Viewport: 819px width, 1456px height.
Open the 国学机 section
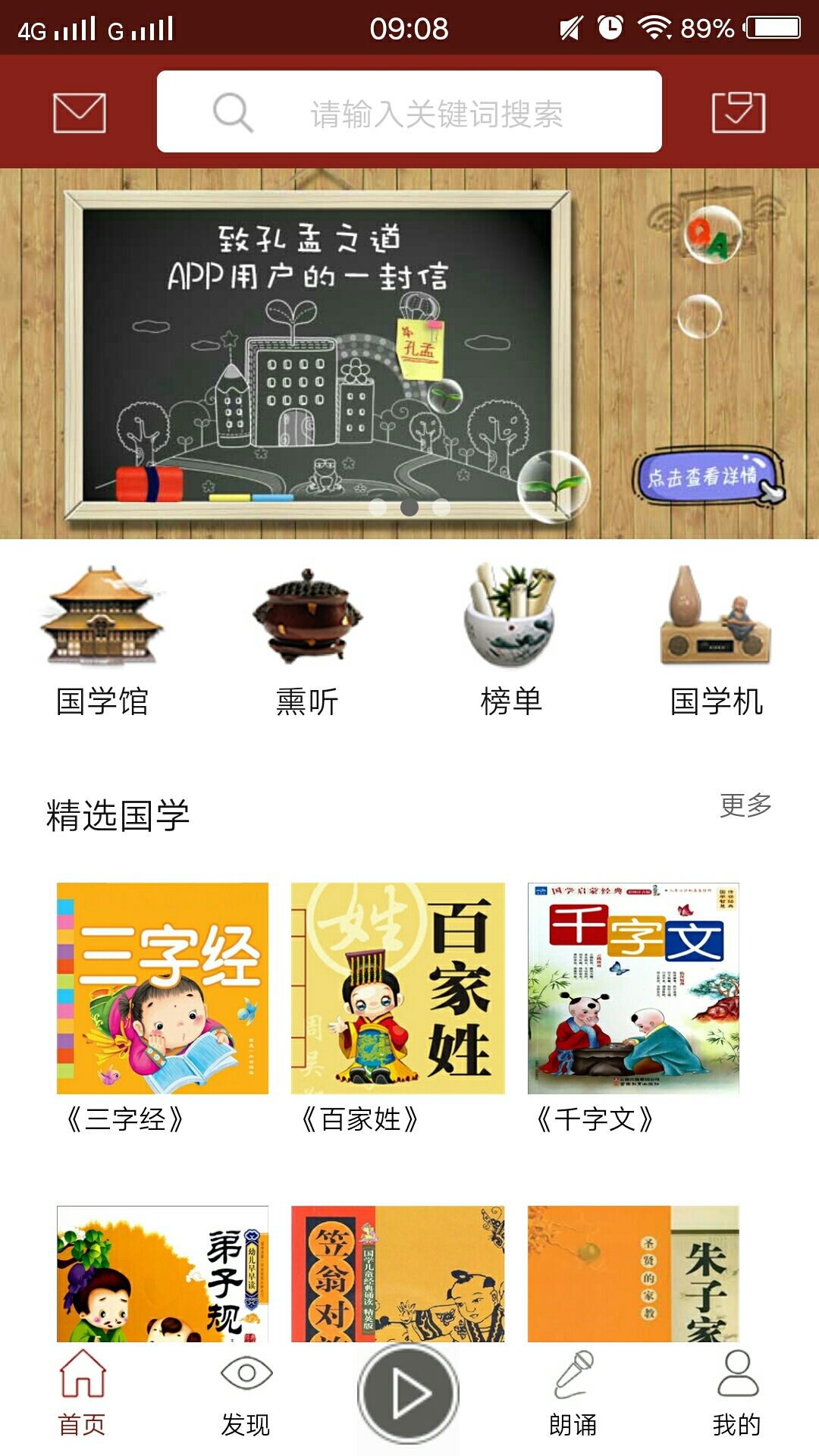pos(716,642)
